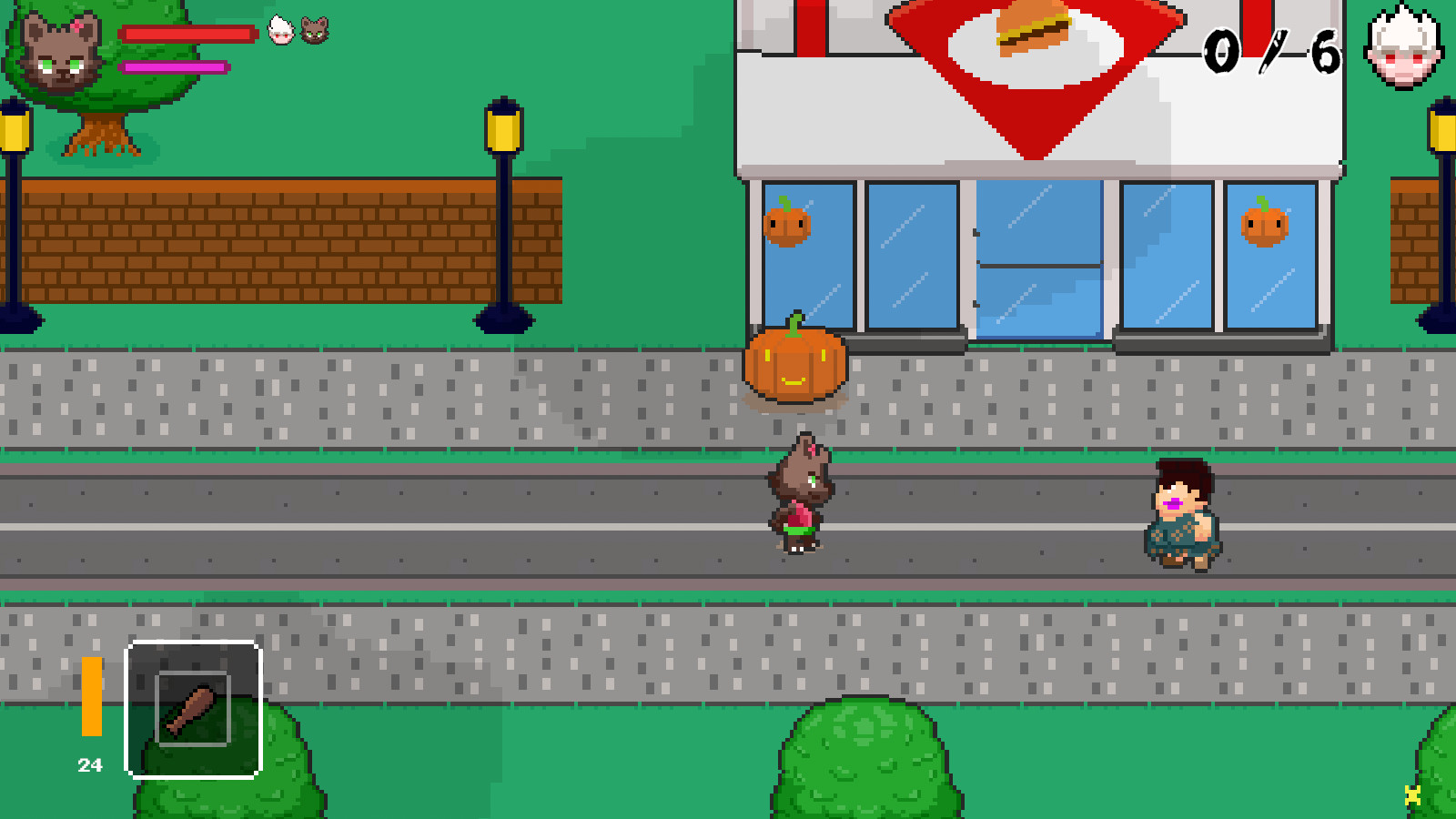Image resolution: width=1456 pixels, height=819 pixels.
Task: Tap the cat character portrait
Action: click(x=60, y=52)
